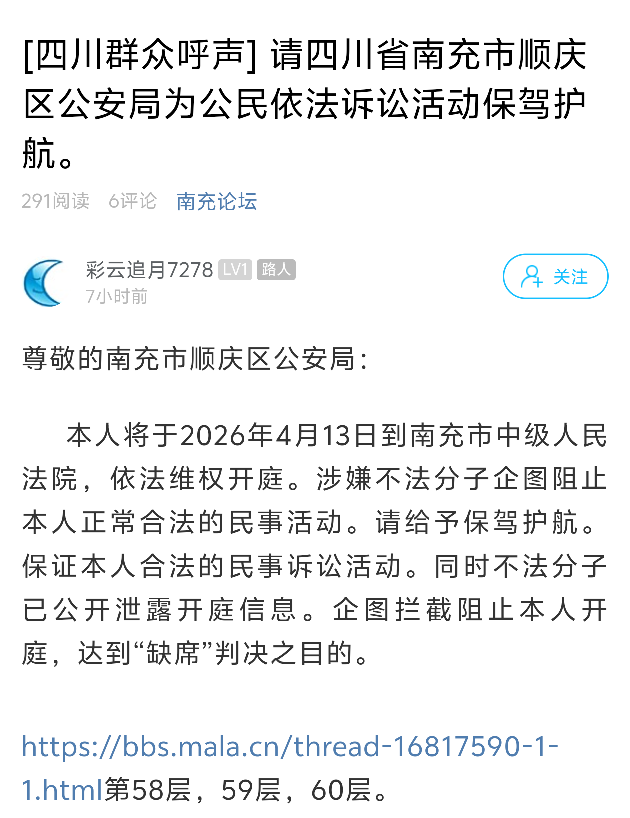Viewport: 630px width, 818px height.
Task: Follow the author with the 关注 button
Action: point(555,277)
